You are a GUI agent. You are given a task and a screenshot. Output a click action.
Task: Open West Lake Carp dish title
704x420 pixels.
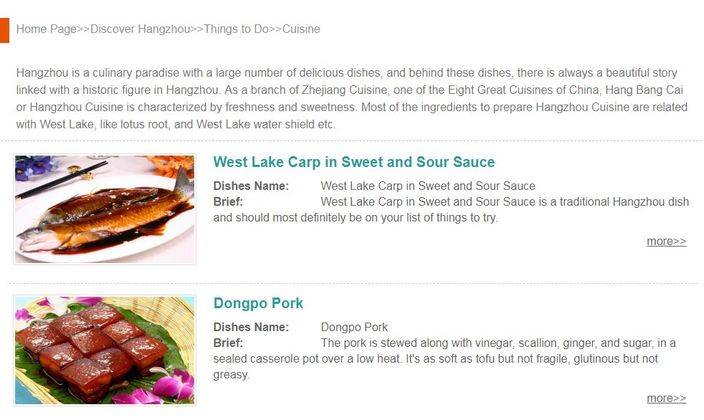click(354, 162)
